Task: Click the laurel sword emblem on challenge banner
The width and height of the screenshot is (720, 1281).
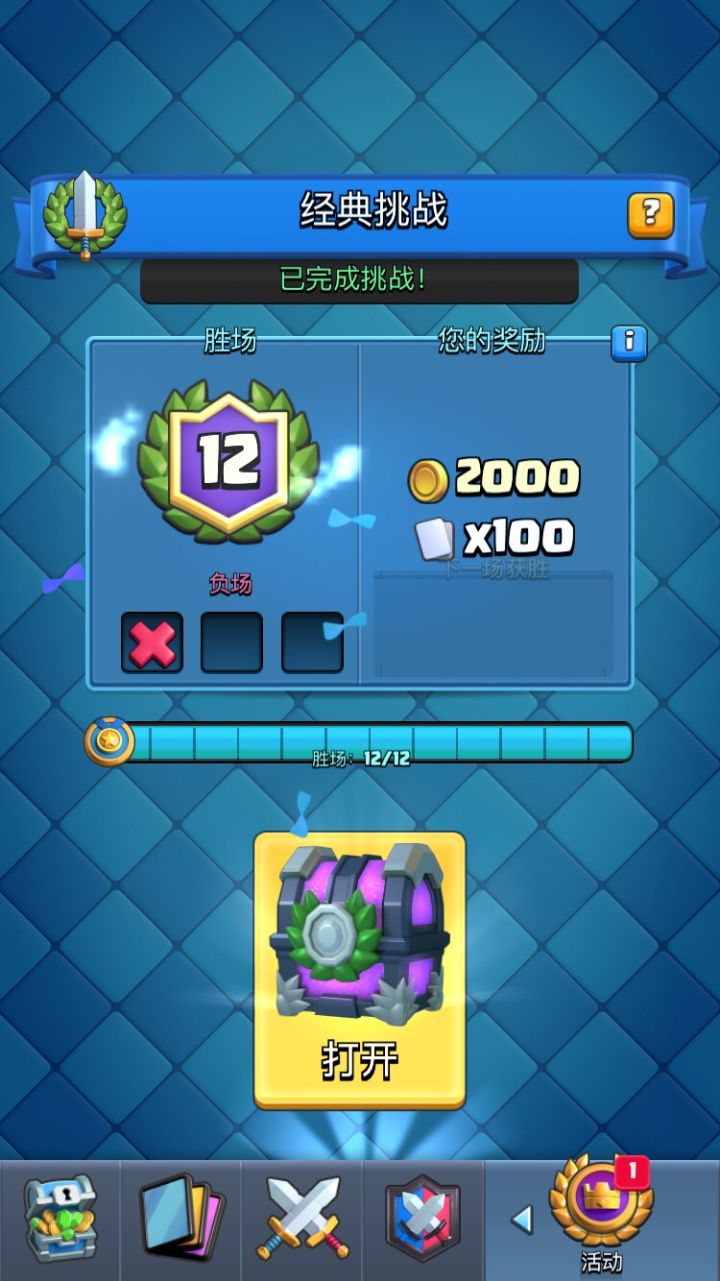Action: tap(84, 214)
